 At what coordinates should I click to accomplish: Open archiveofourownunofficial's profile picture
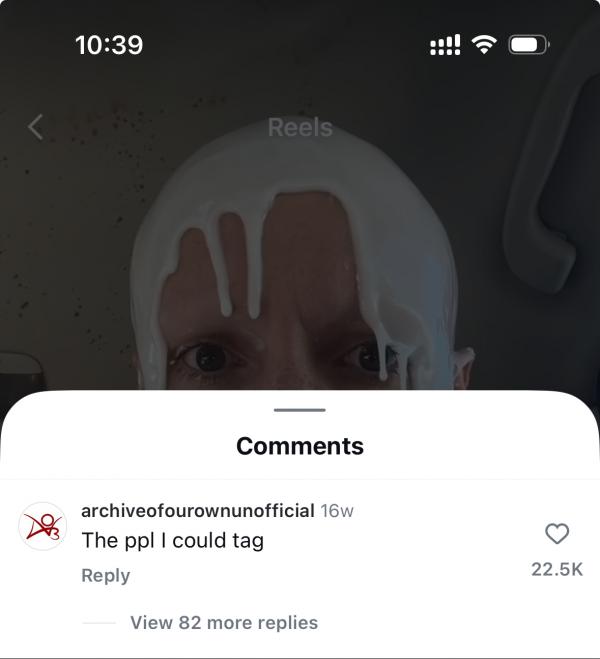click(42, 526)
